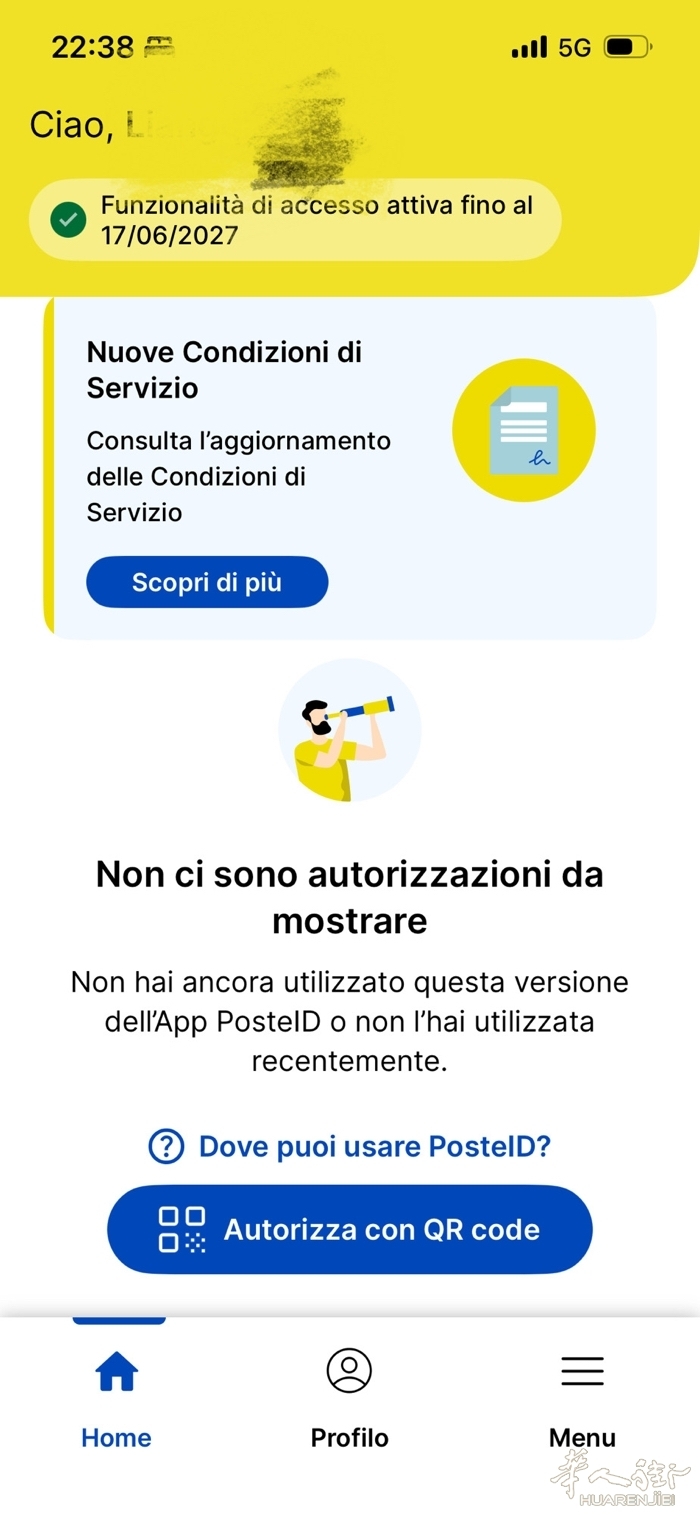Open the Dove puoi usare PosteID link
Screen dimensions: 700x1515
pos(350,1146)
